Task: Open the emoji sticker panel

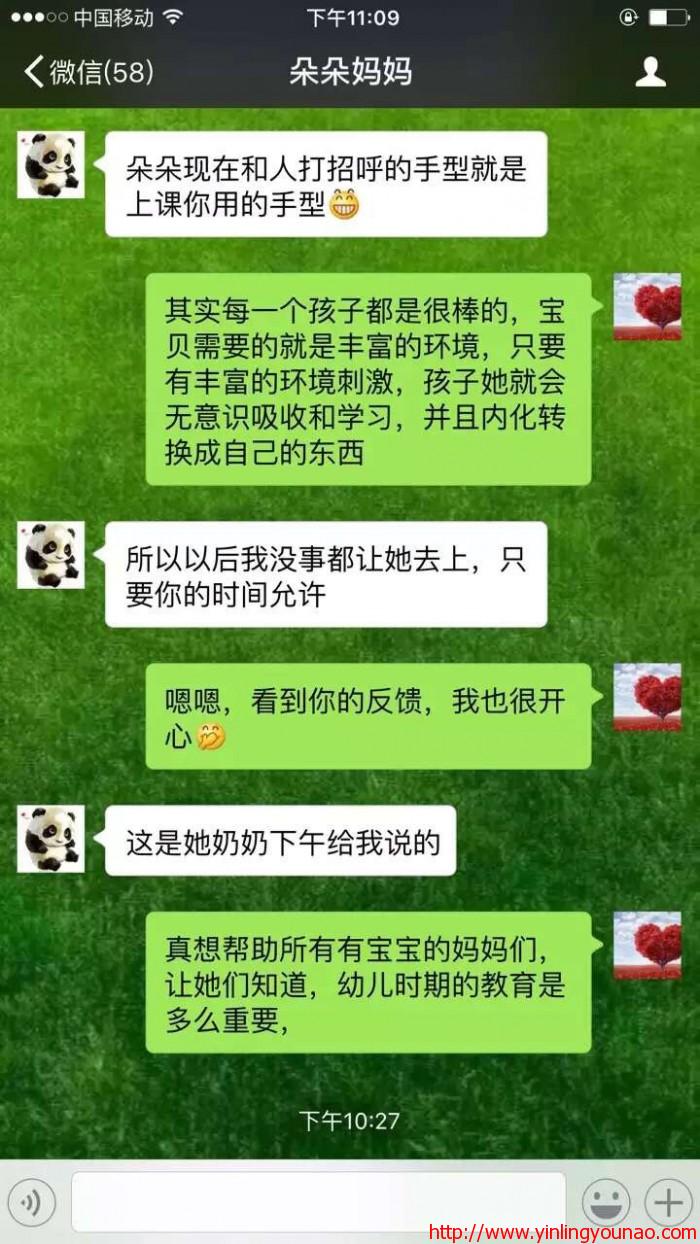Action: click(x=606, y=1202)
